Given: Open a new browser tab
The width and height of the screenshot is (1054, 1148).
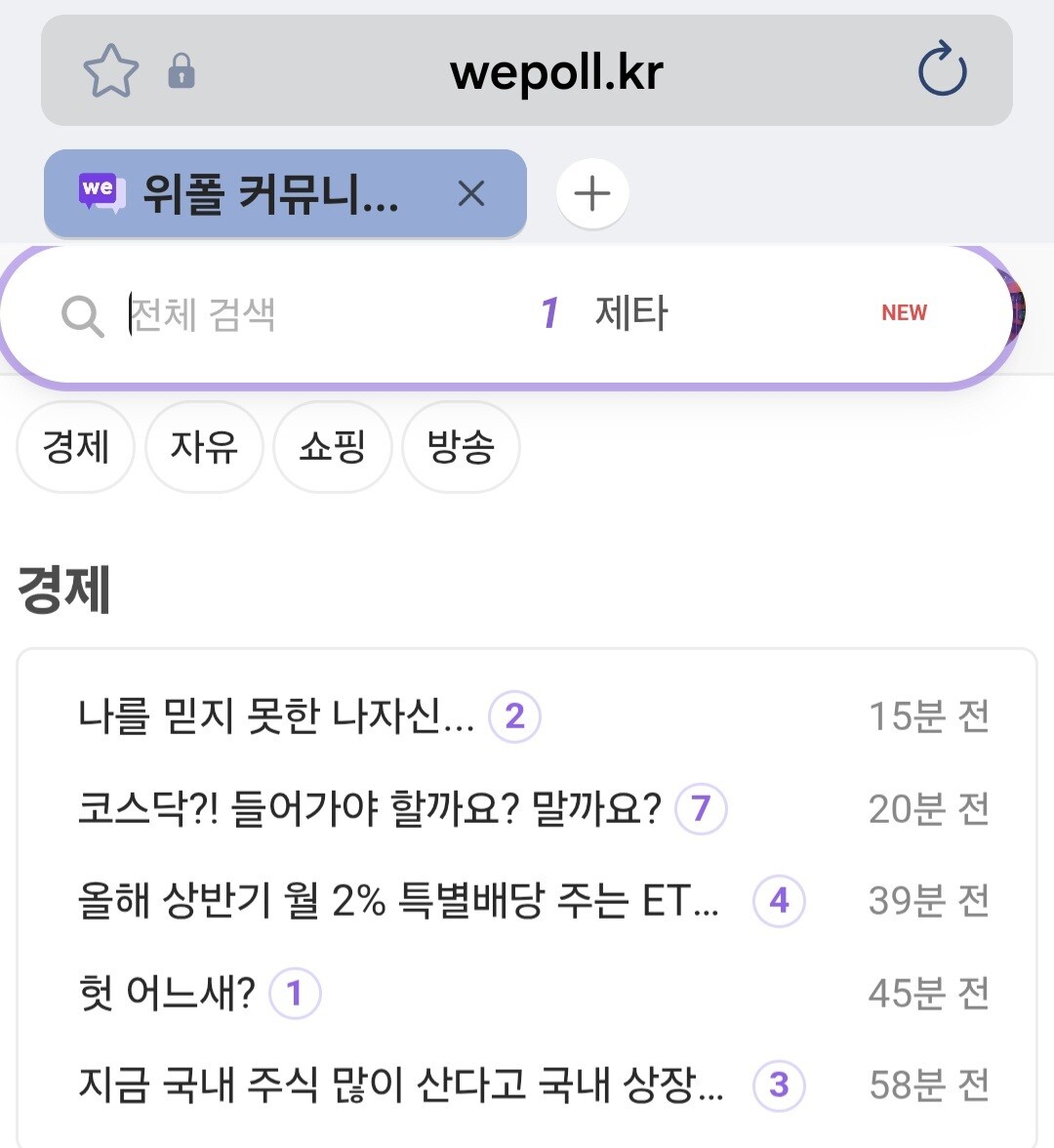Looking at the screenshot, I should click(x=592, y=194).
